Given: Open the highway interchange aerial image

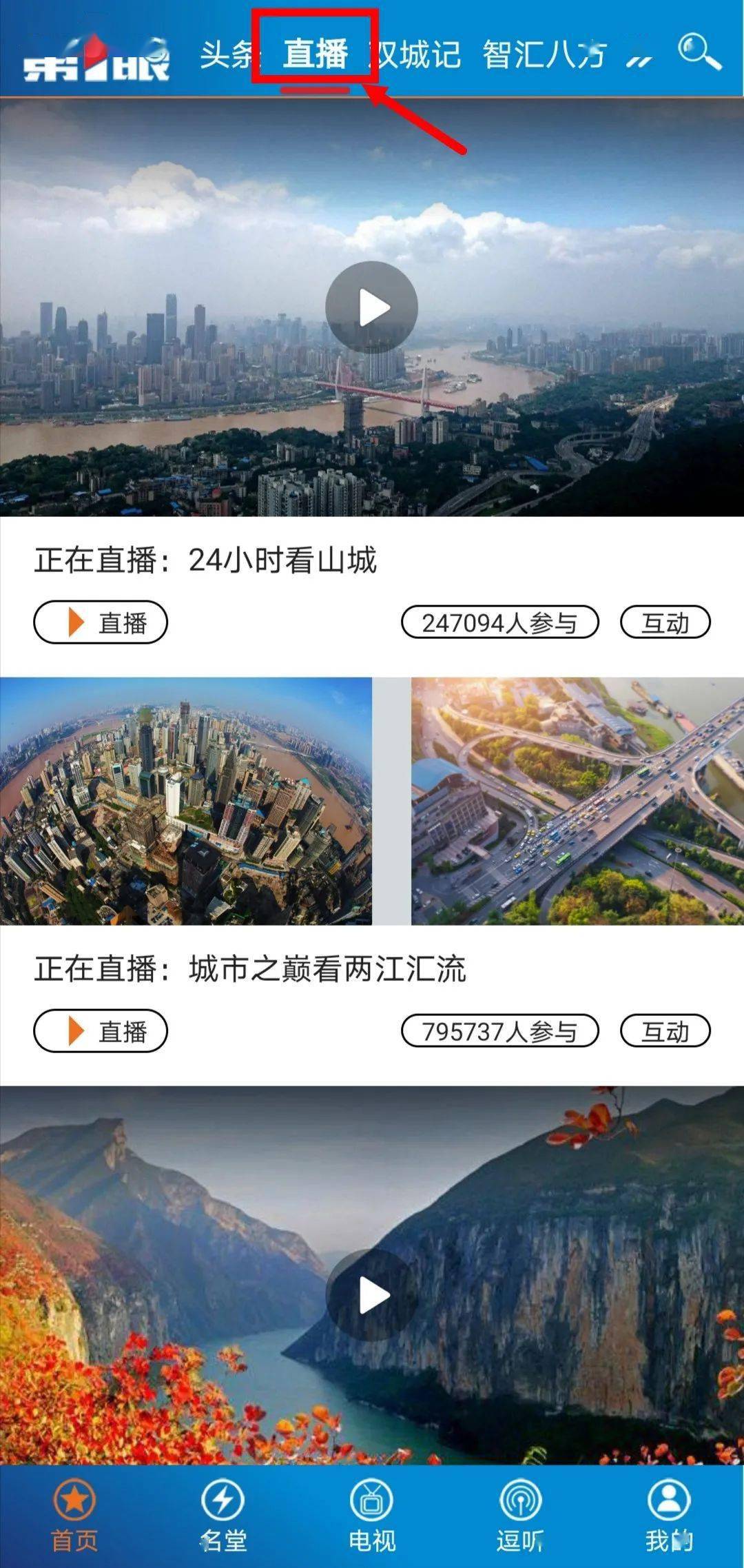Looking at the screenshot, I should (x=577, y=801).
